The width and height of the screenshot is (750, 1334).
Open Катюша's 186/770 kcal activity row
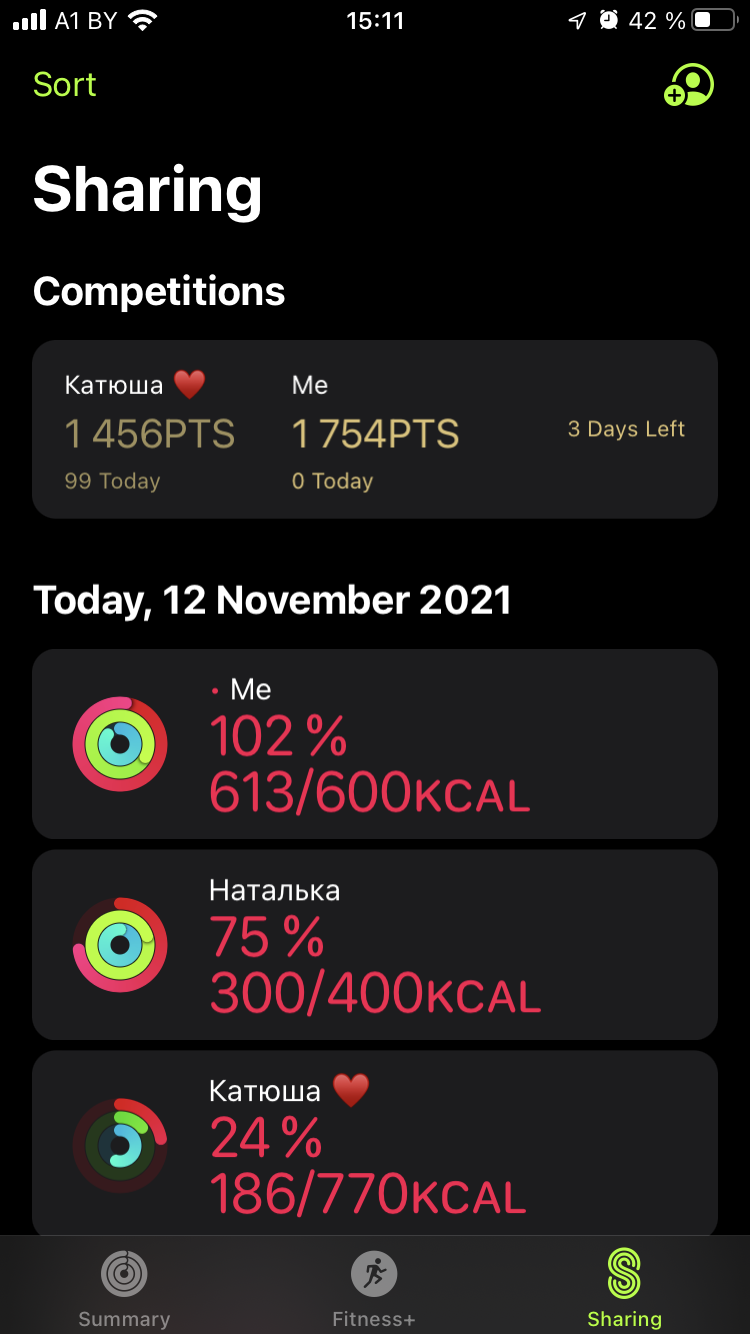point(375,1144)
